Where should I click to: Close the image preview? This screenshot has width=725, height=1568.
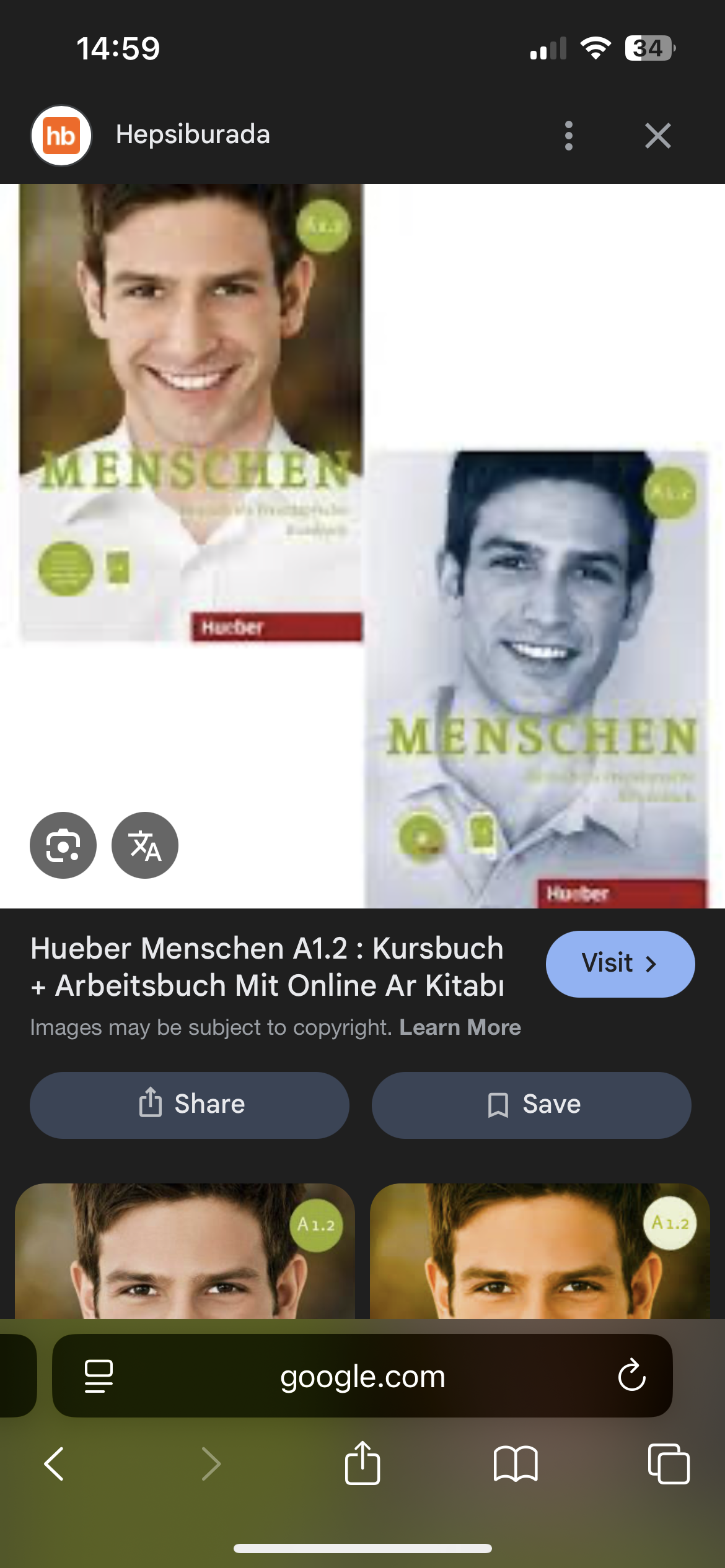pyautogui.click(x=657, y=136)
